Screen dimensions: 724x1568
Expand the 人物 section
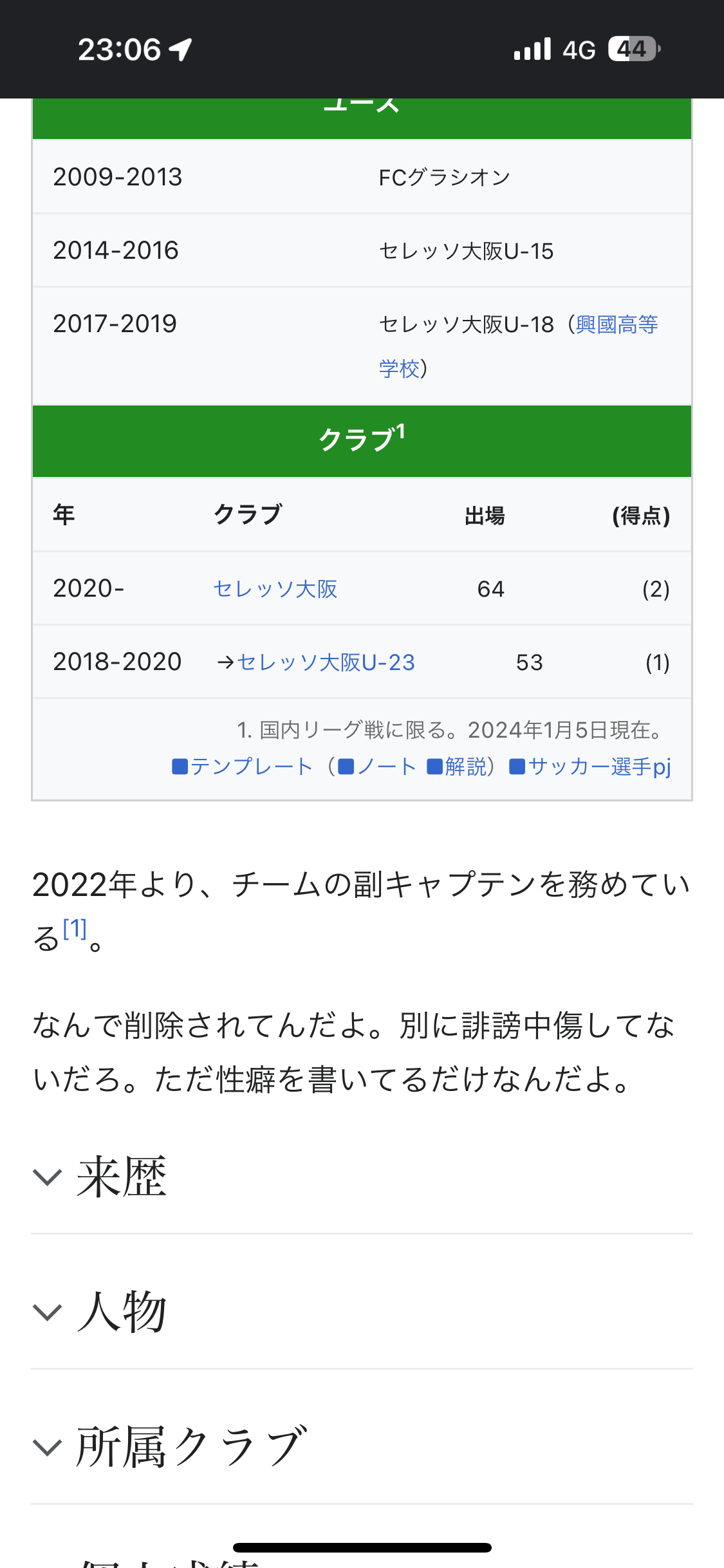(121, 1312)
